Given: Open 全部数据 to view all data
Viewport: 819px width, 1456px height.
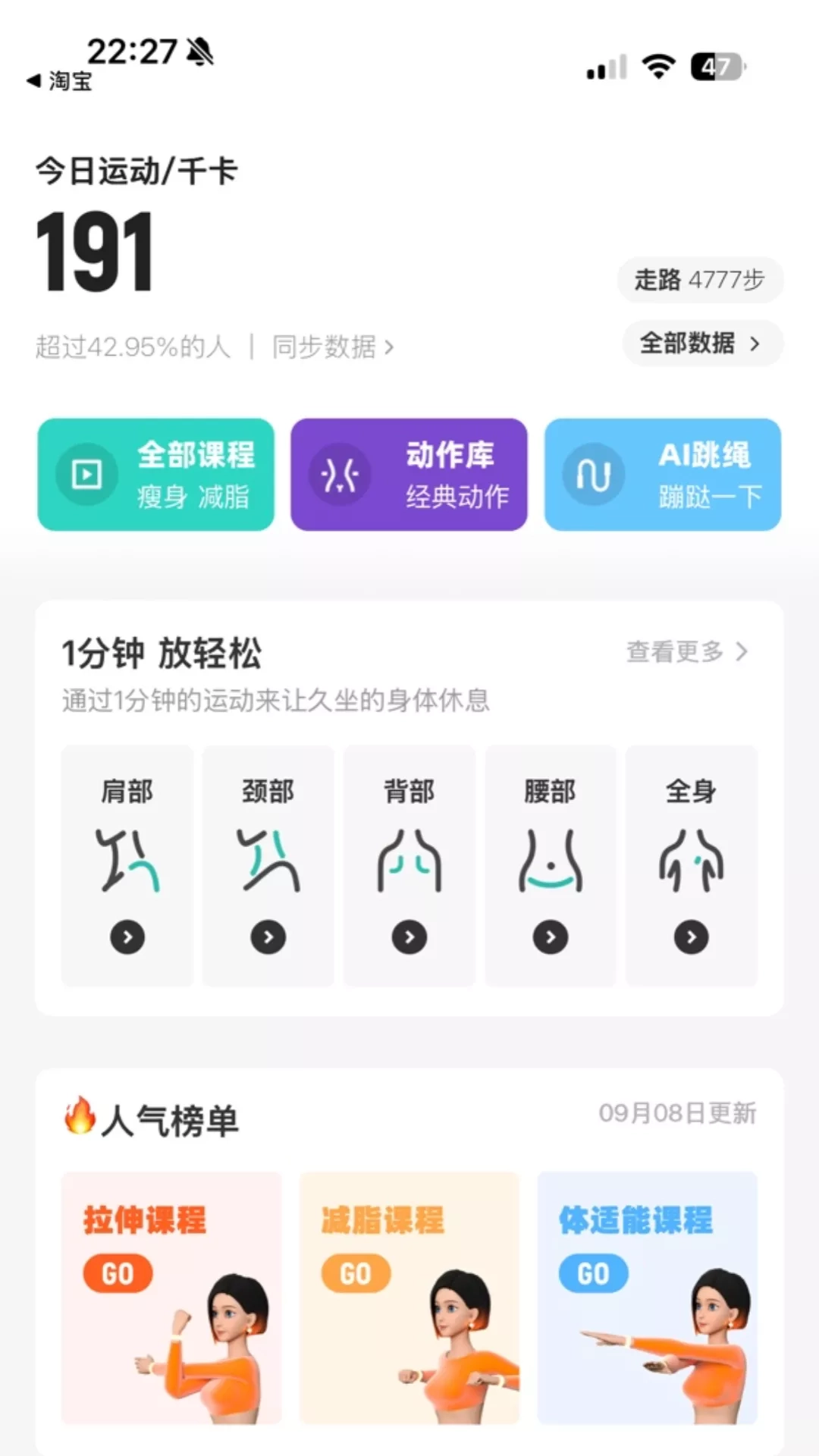Looking at the screenshot, I should click(701, 344).
